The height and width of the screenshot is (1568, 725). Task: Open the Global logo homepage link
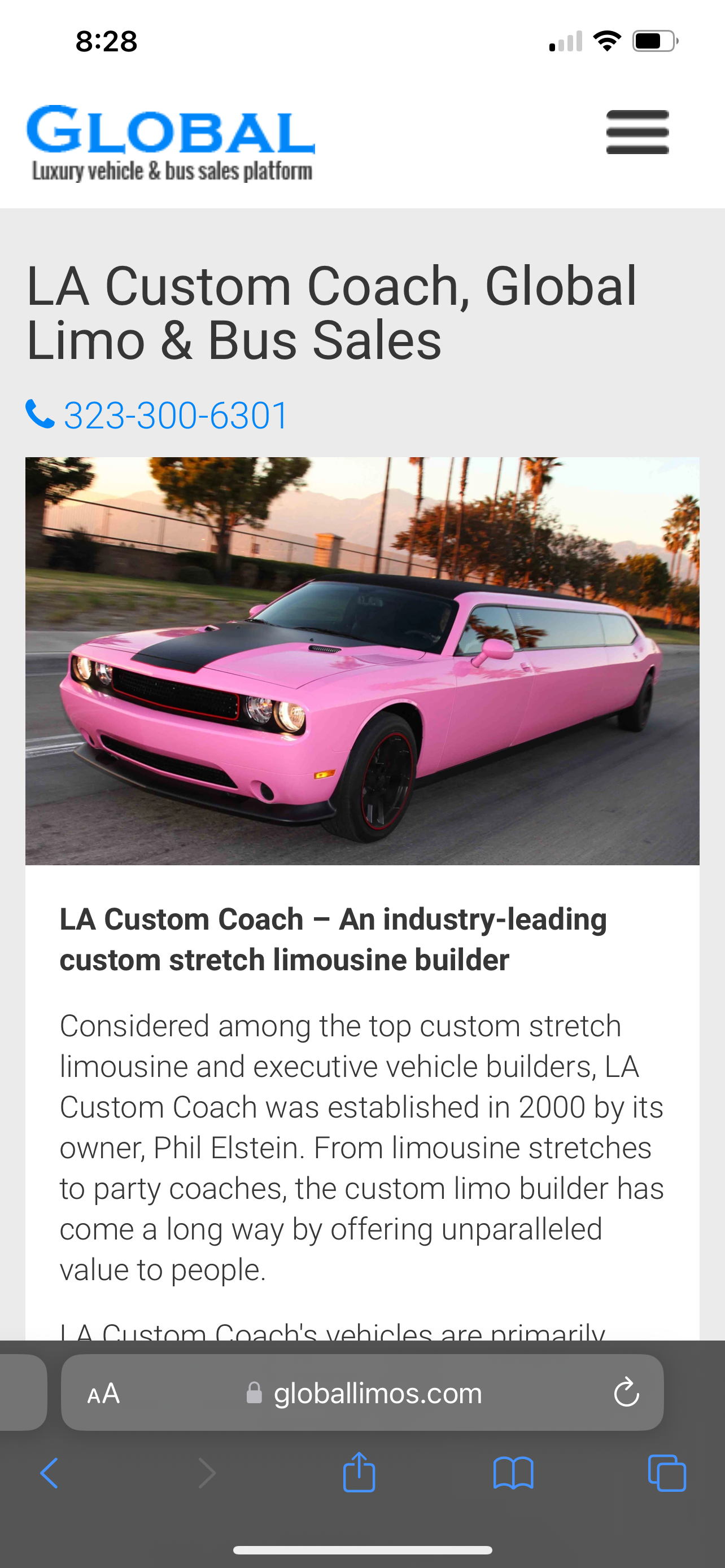coord(171,144)
